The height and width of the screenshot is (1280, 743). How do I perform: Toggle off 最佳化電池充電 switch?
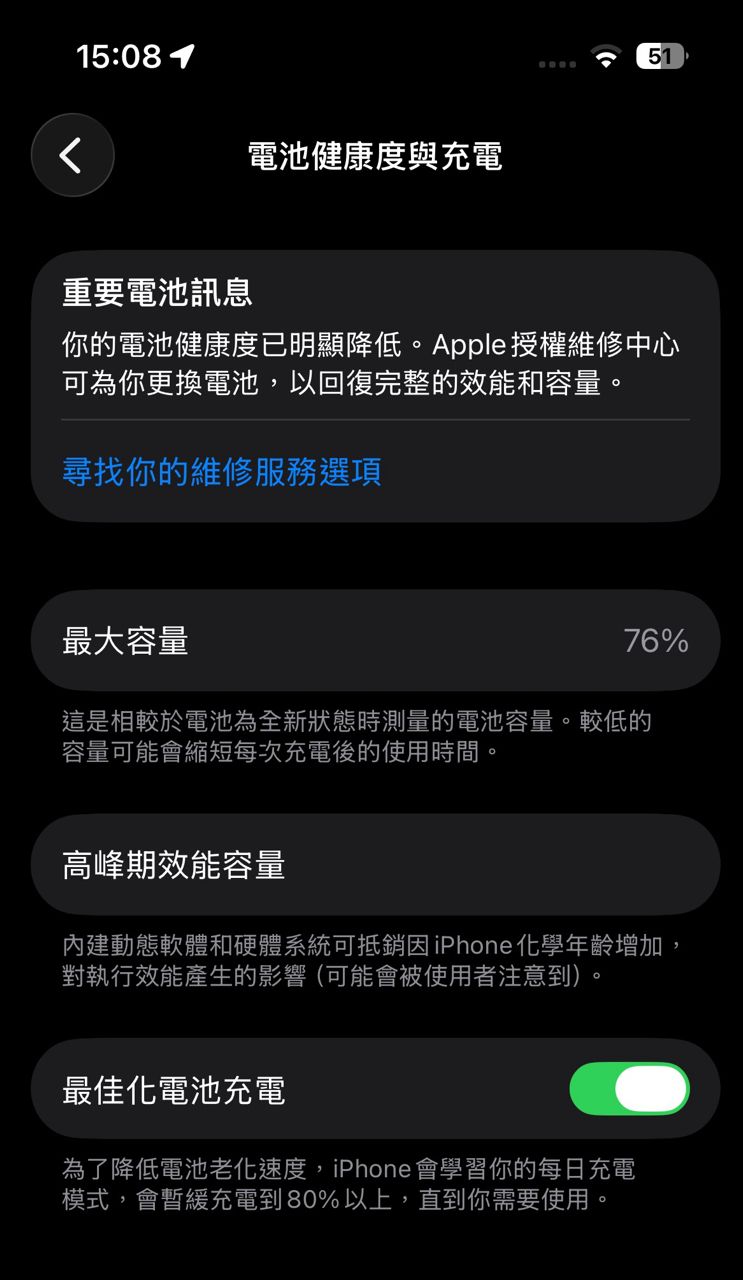pos(629,1089)
